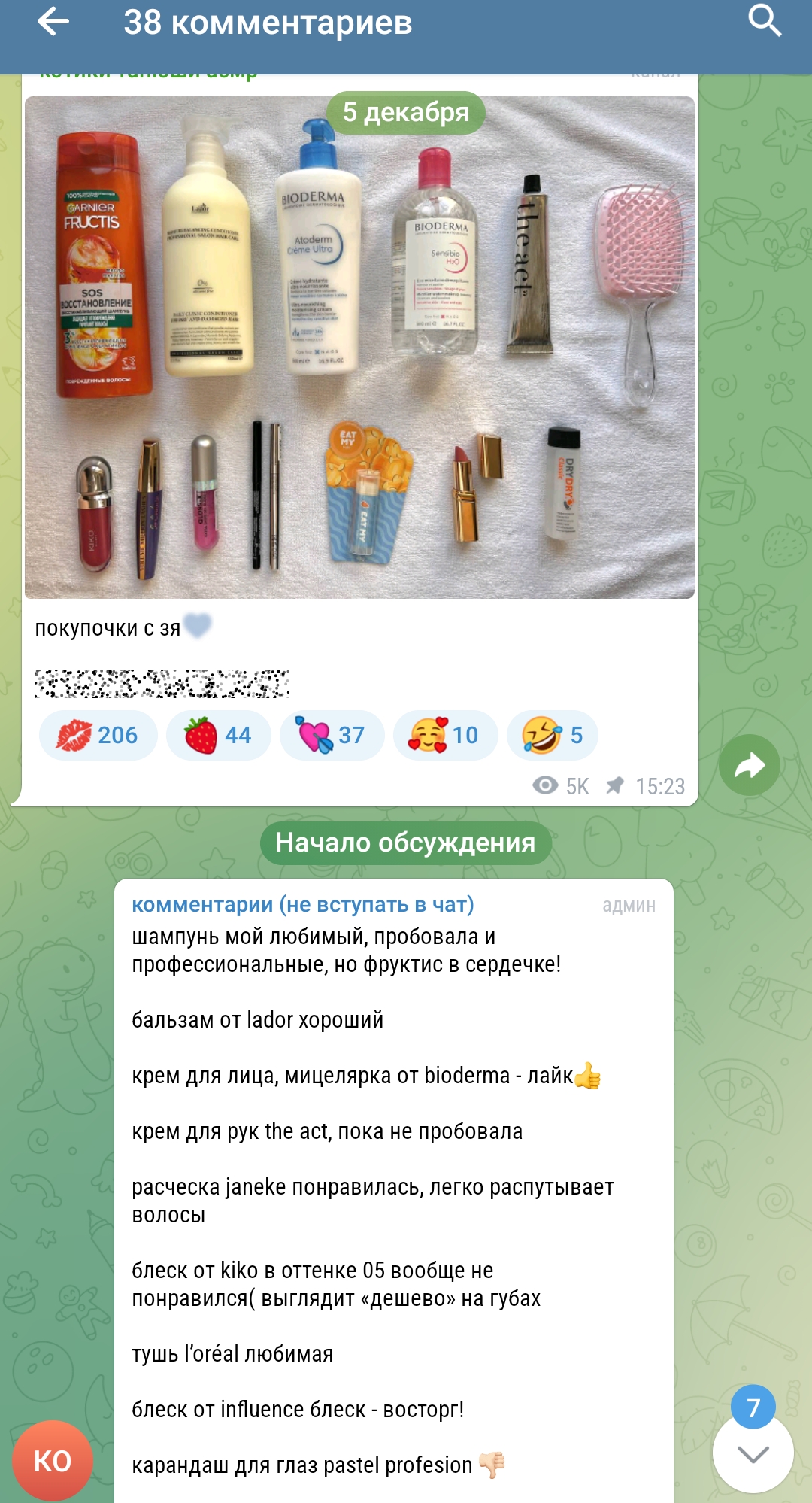Open the КО user avatar
The height and width of the screenshot is (1503, 812).
(x=53, y=1461)
